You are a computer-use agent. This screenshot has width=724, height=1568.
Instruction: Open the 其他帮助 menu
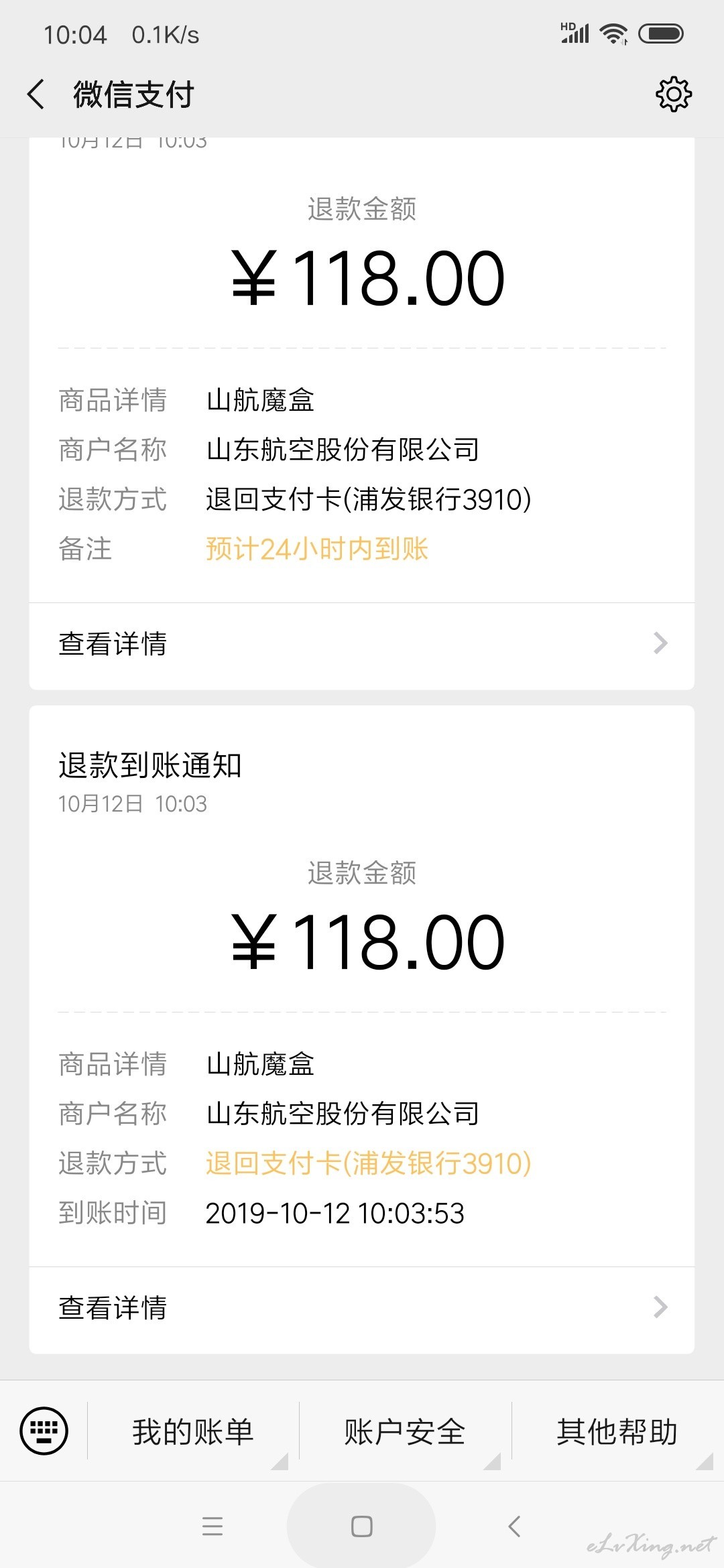[x=617, y=1431]
